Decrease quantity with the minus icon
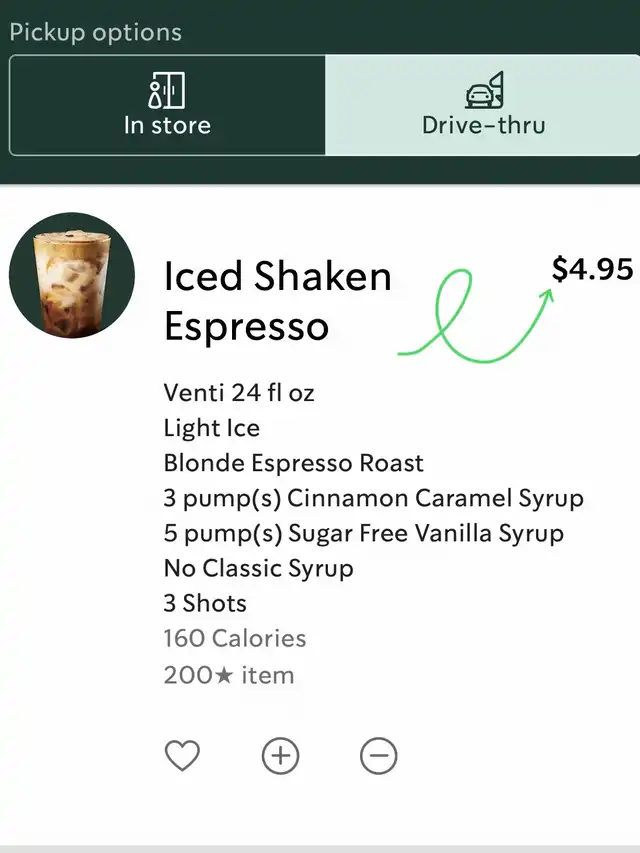This screenshot has height=853, width=640. 378,756
